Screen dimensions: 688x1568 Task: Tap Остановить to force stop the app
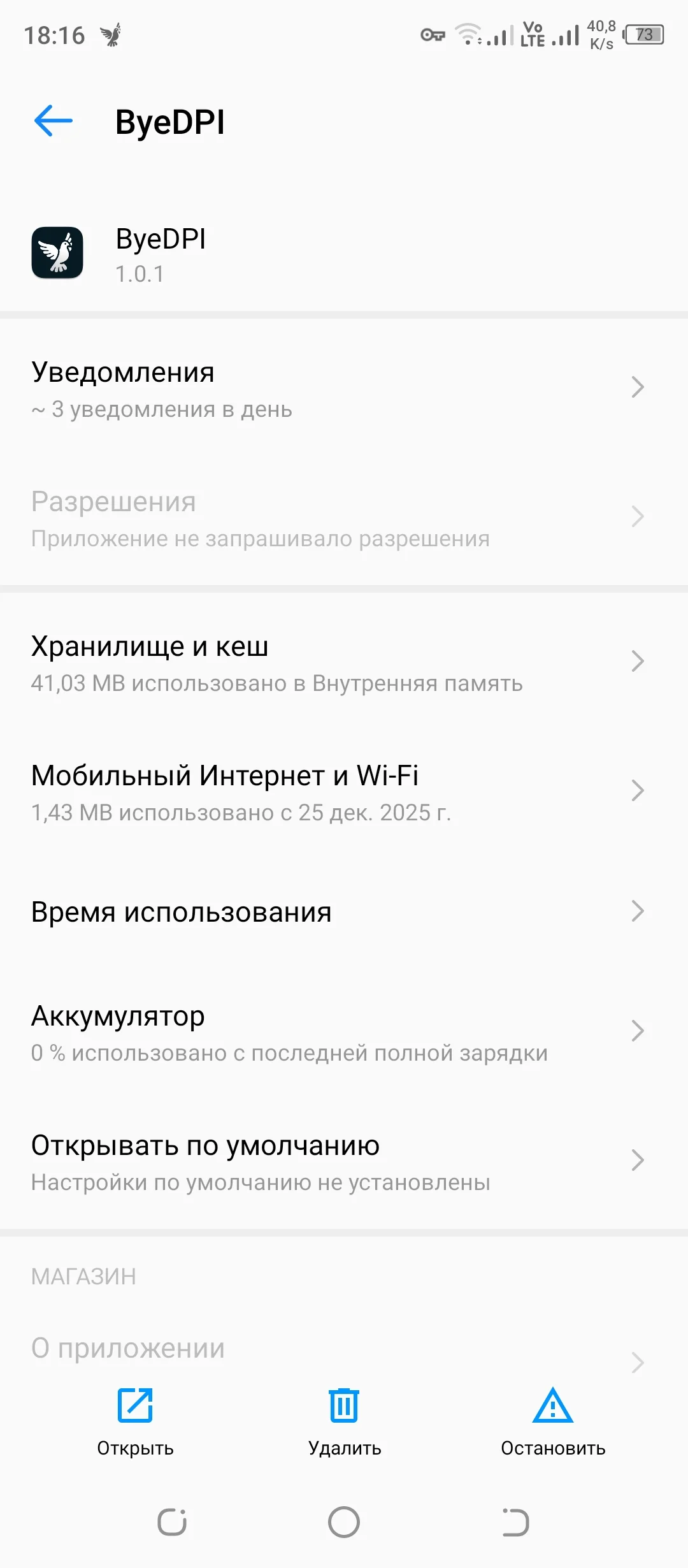[x=552, y=1421]
